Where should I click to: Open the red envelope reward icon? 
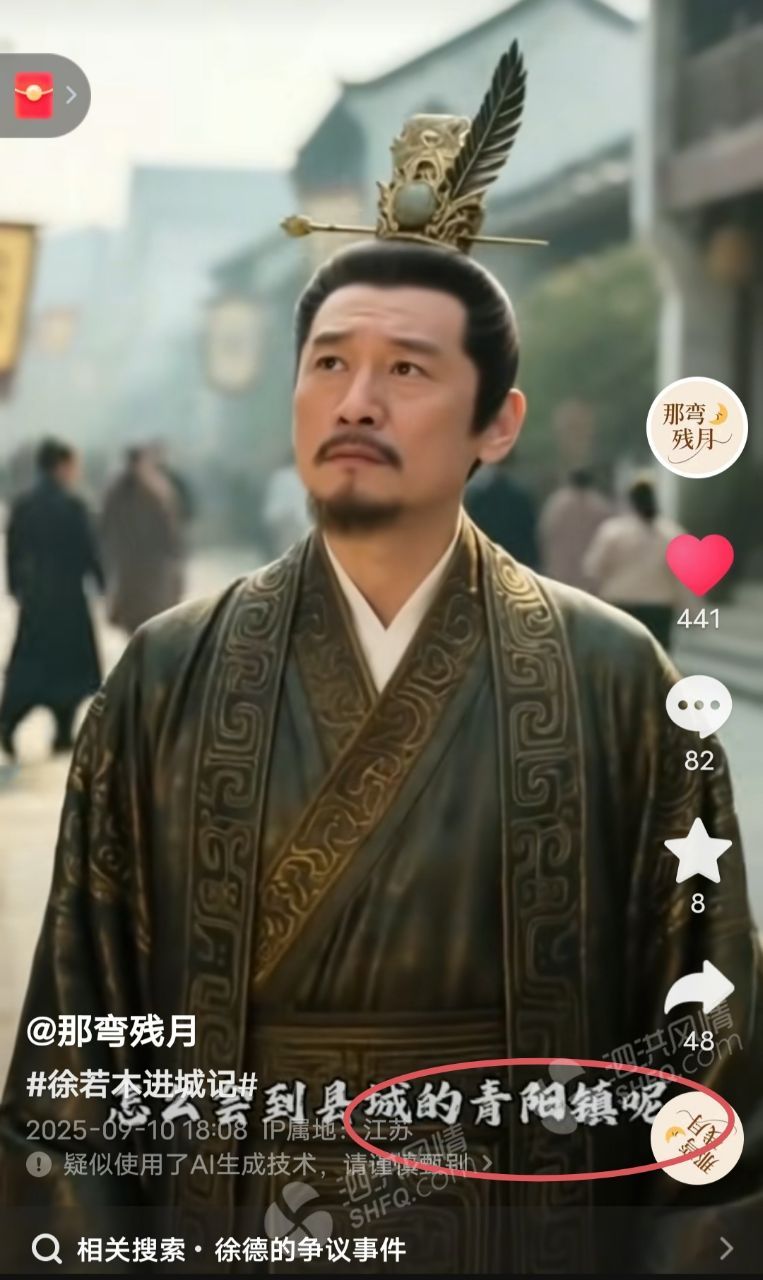click(34, 95)
